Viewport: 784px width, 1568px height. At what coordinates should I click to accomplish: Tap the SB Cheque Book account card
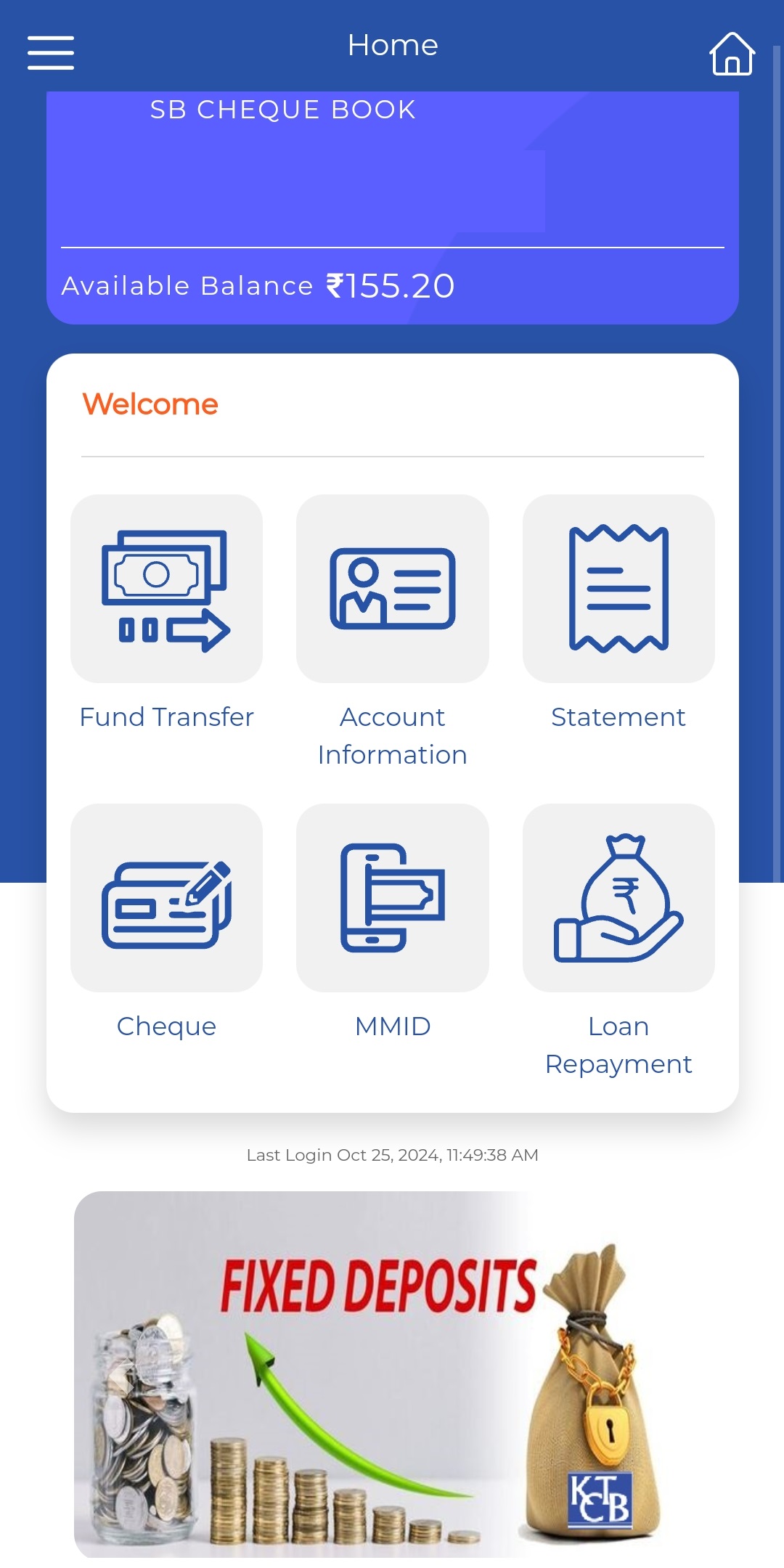pos(393,208)
